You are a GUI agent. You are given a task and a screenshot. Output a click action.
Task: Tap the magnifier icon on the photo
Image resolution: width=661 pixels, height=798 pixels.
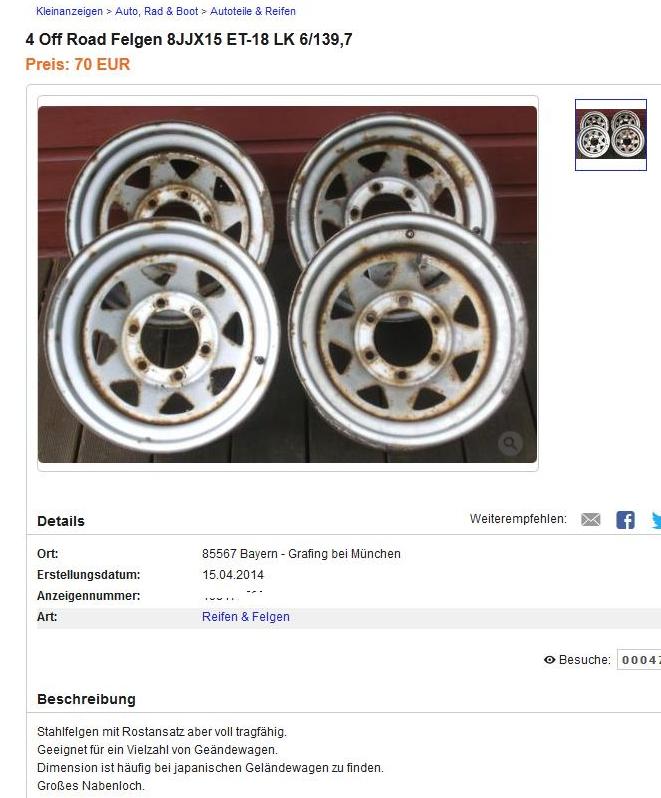(x=510, y=443)
